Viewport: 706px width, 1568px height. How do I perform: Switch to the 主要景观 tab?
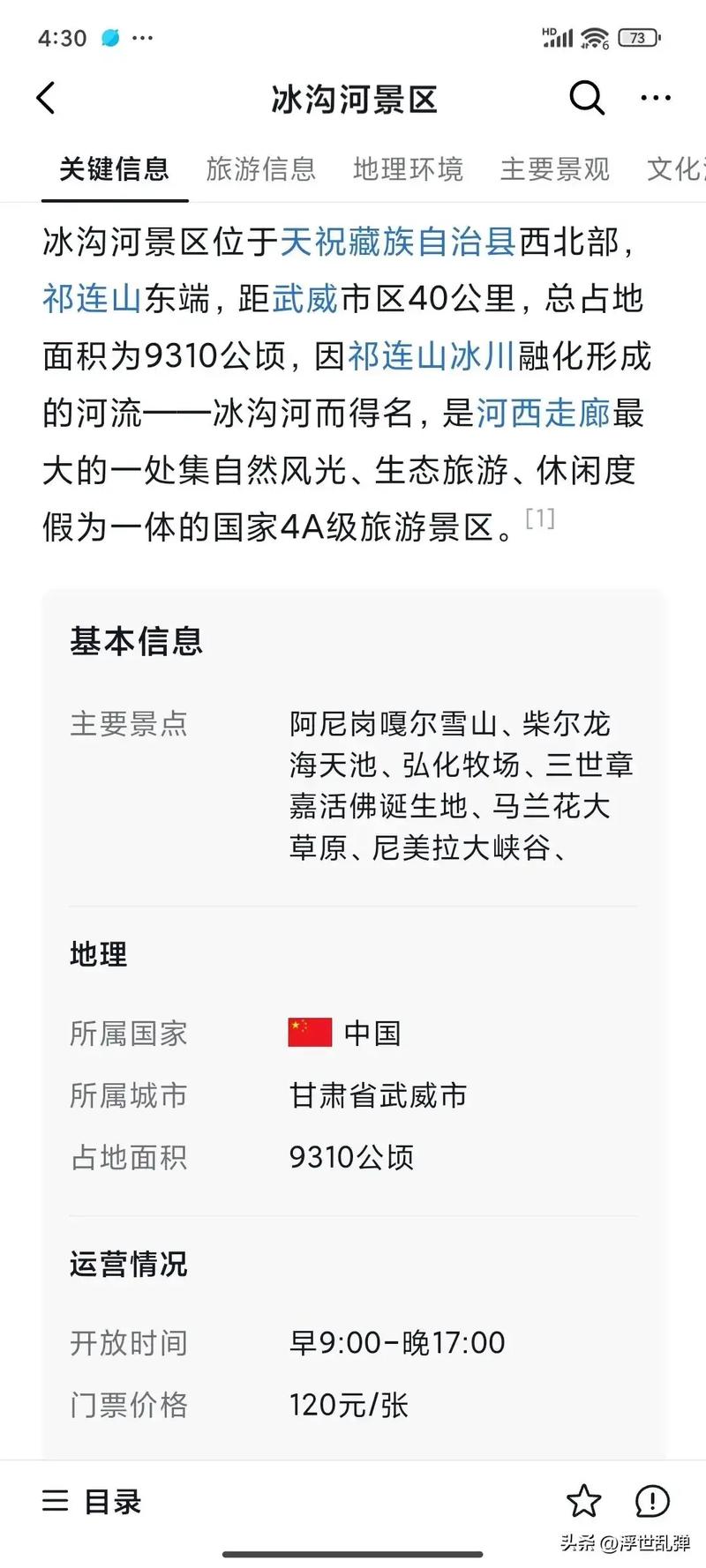click(555, 168)
